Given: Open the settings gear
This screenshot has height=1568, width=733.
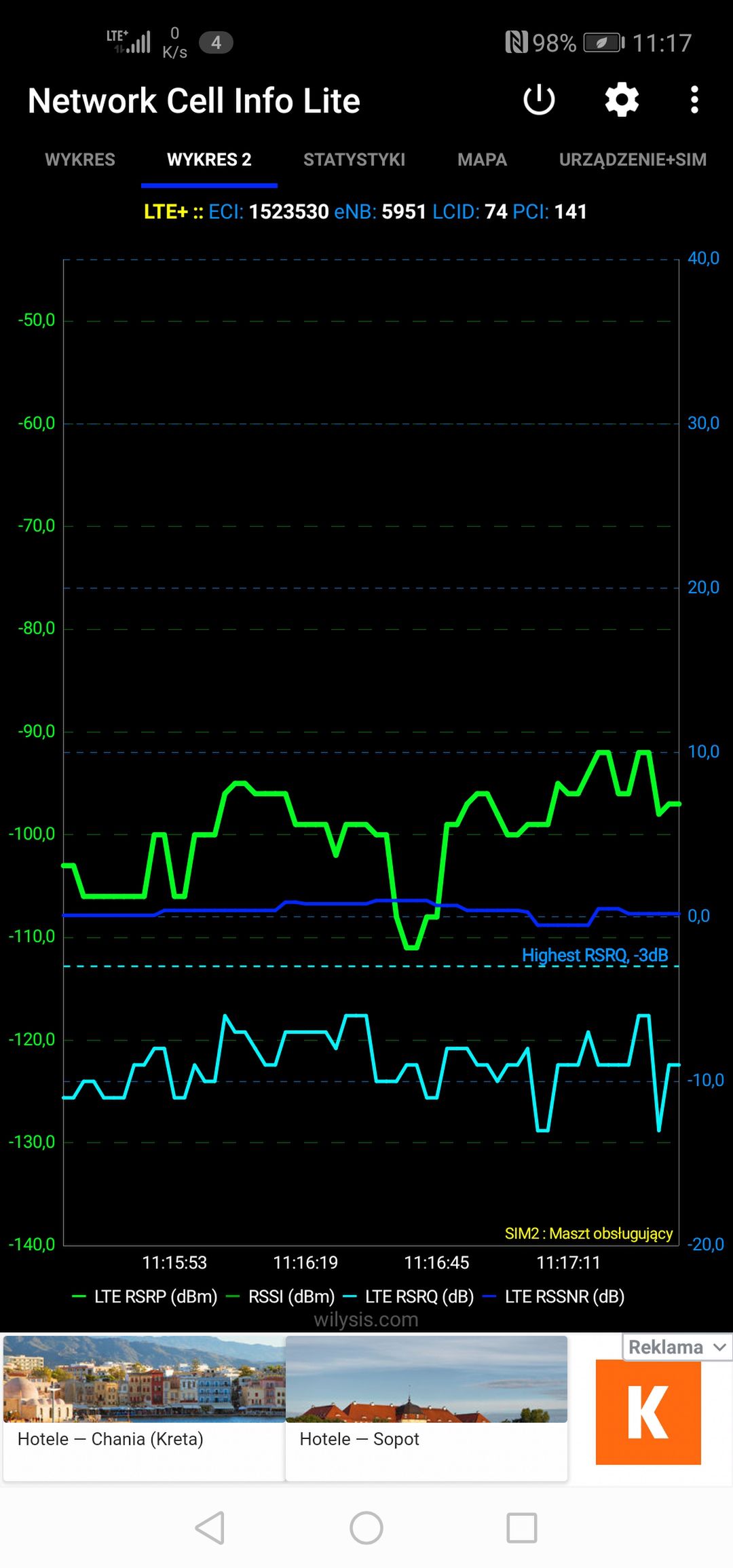Looking at the screenshot, I should click(x=622, y=100).
